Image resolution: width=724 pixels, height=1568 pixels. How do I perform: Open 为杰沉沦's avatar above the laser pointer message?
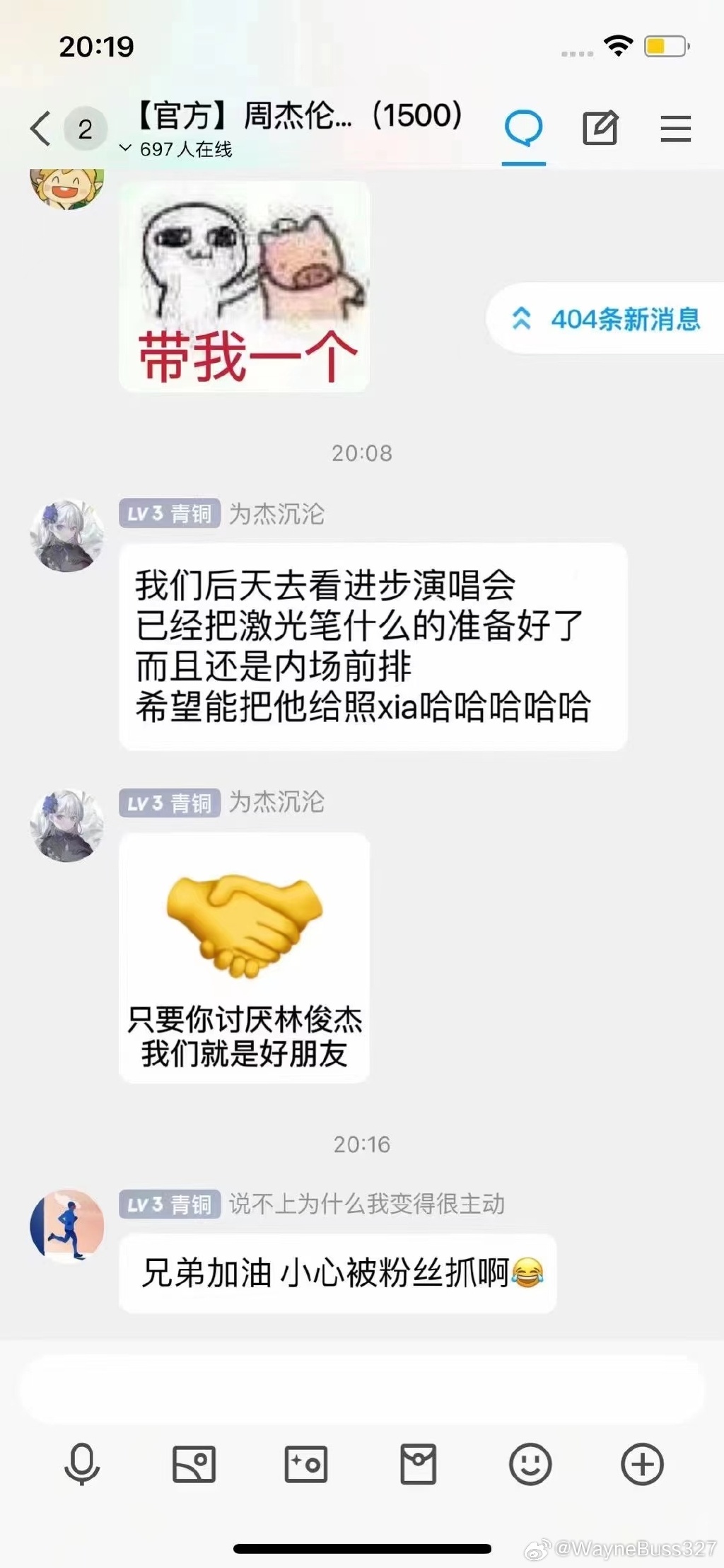pos(67,535)
